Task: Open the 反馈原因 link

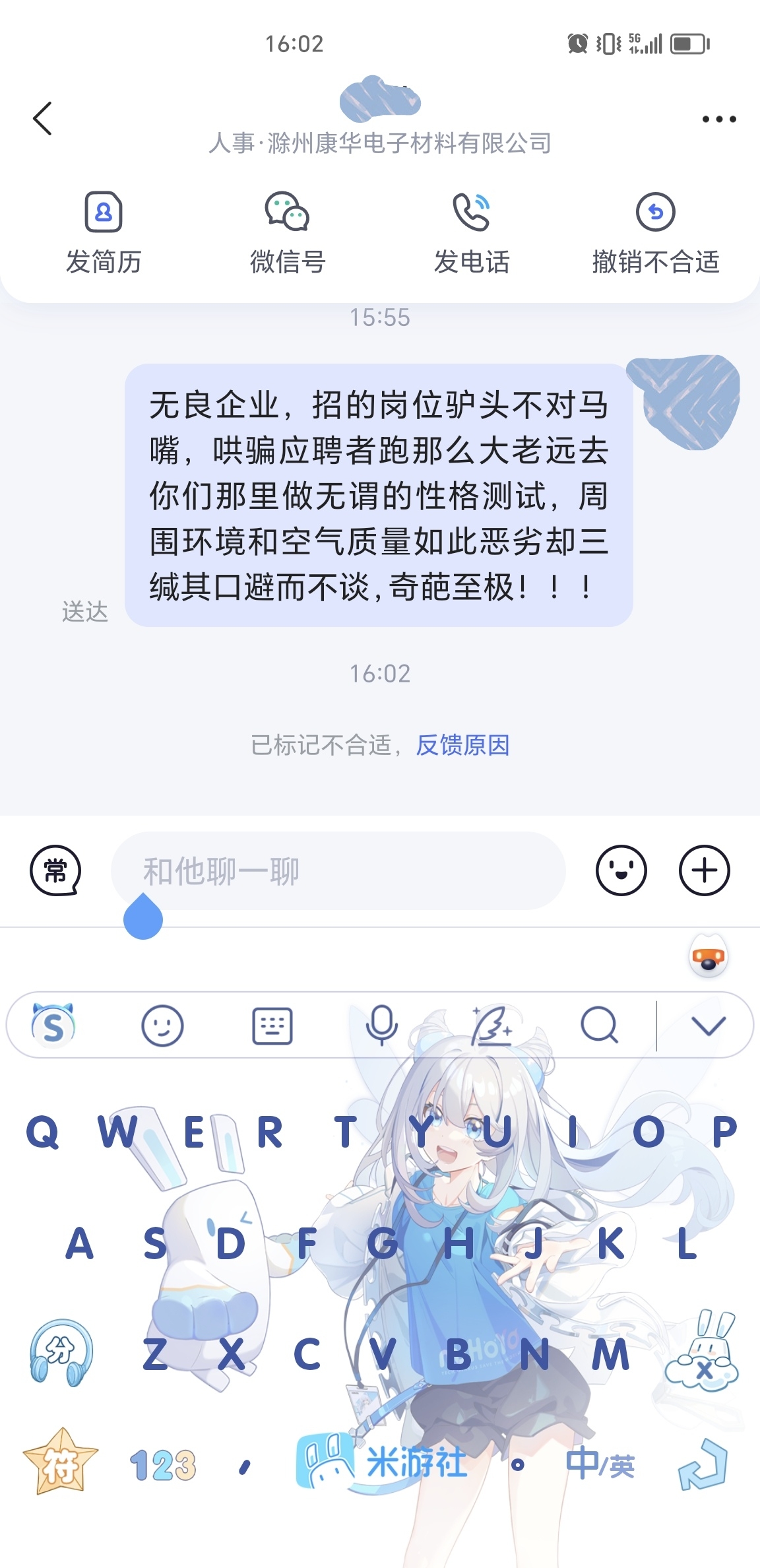Action: click(462, 745)
